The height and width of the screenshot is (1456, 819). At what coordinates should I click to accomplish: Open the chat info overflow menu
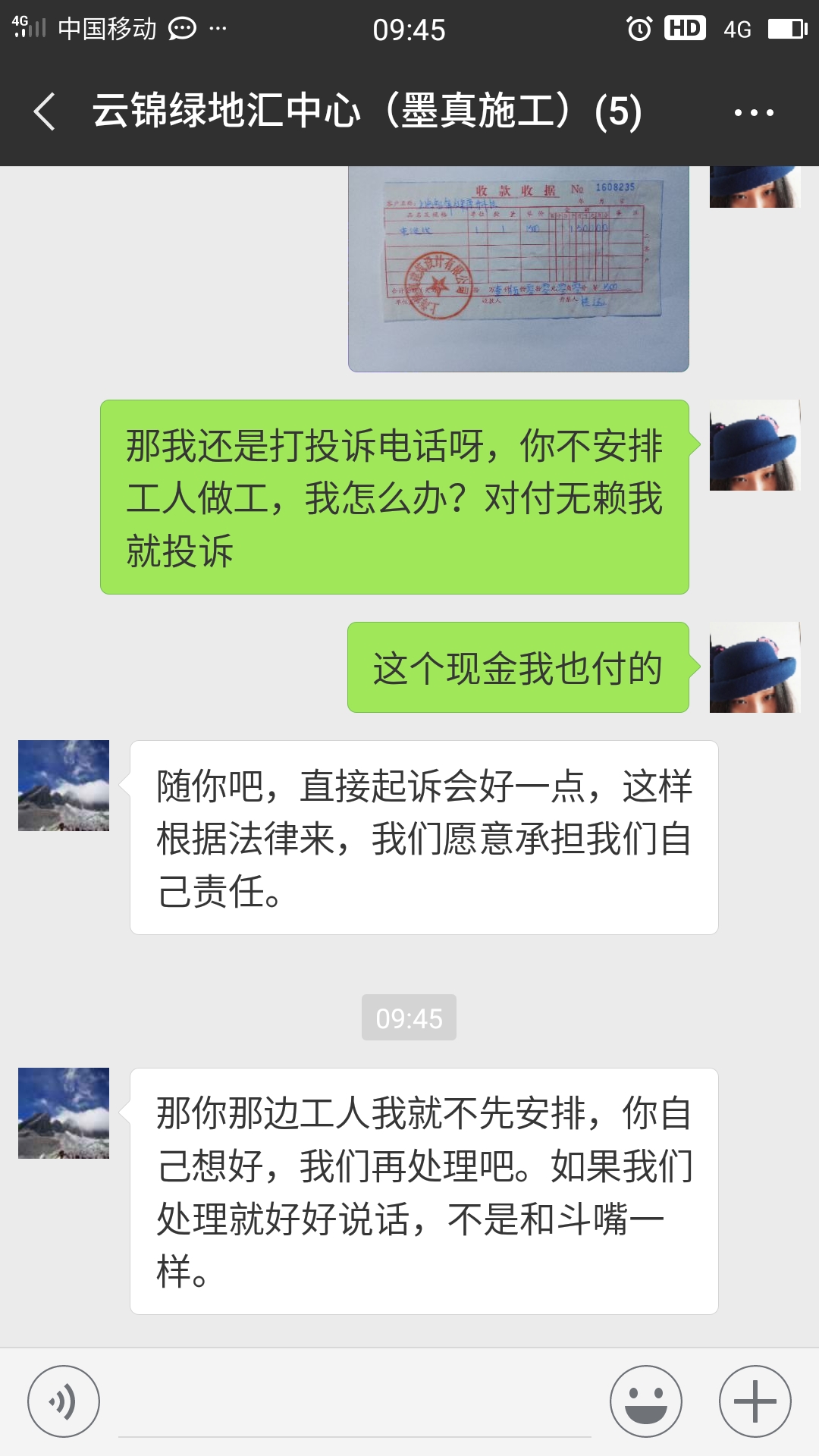[x=754, y=113]
